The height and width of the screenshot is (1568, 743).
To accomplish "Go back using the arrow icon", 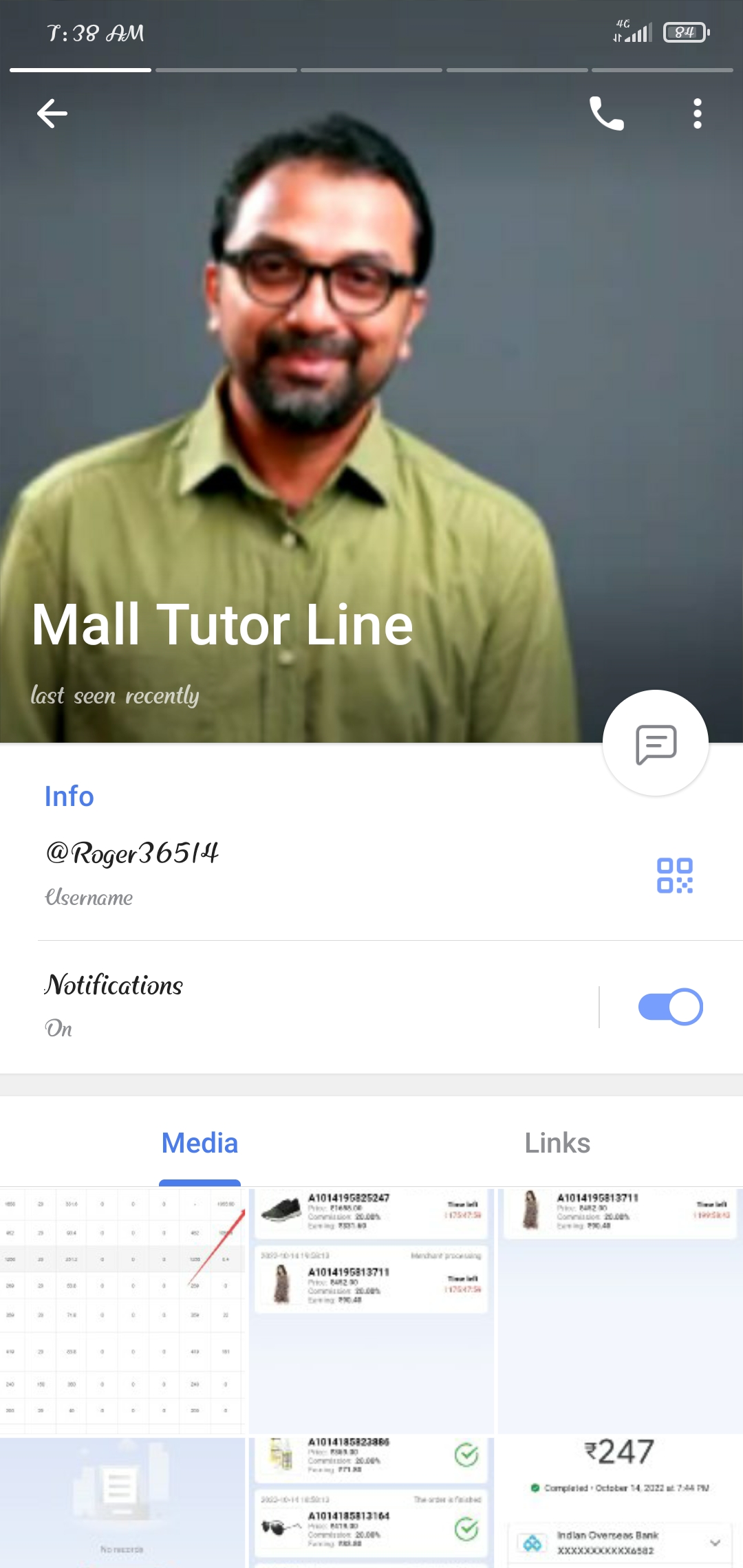I will tap(52, 113).
